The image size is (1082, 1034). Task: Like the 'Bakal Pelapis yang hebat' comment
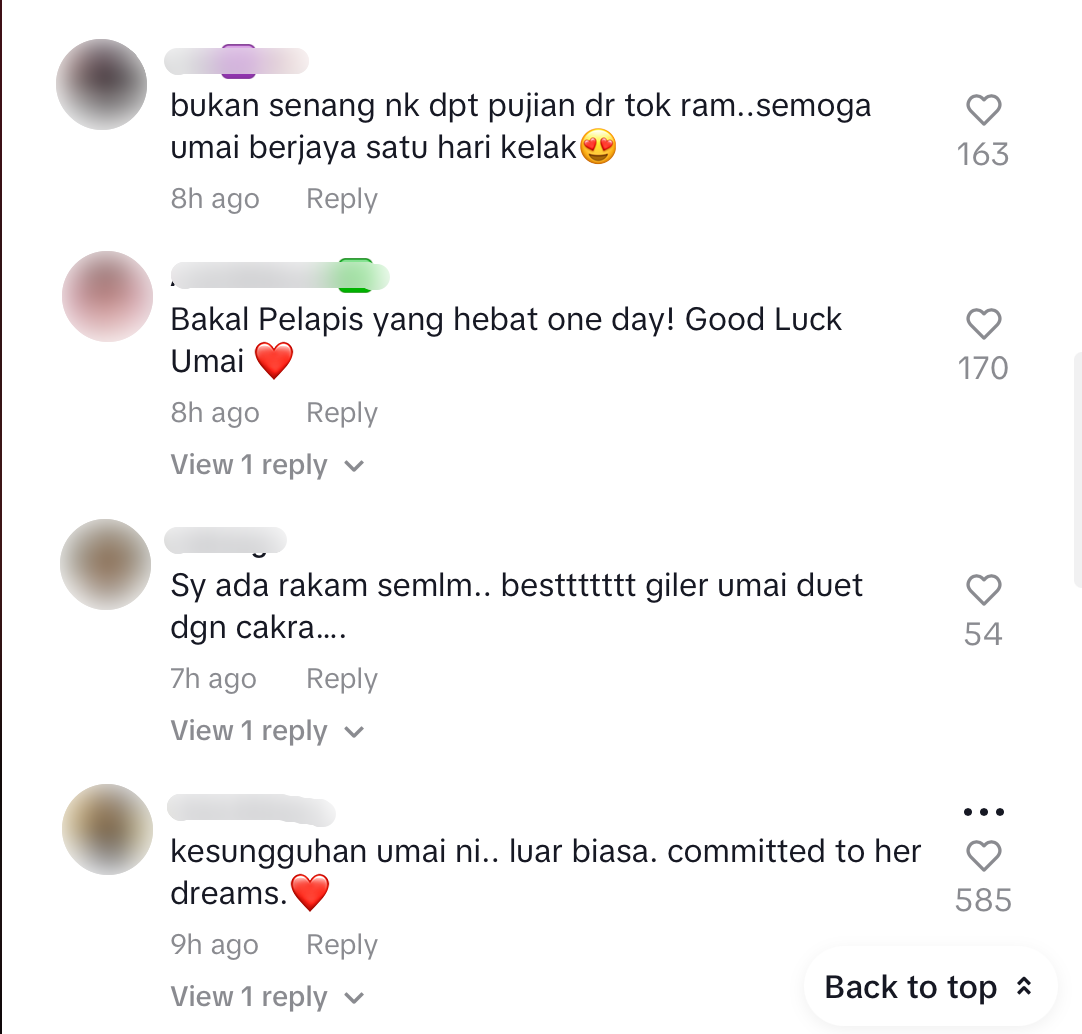tap(983, 324)
